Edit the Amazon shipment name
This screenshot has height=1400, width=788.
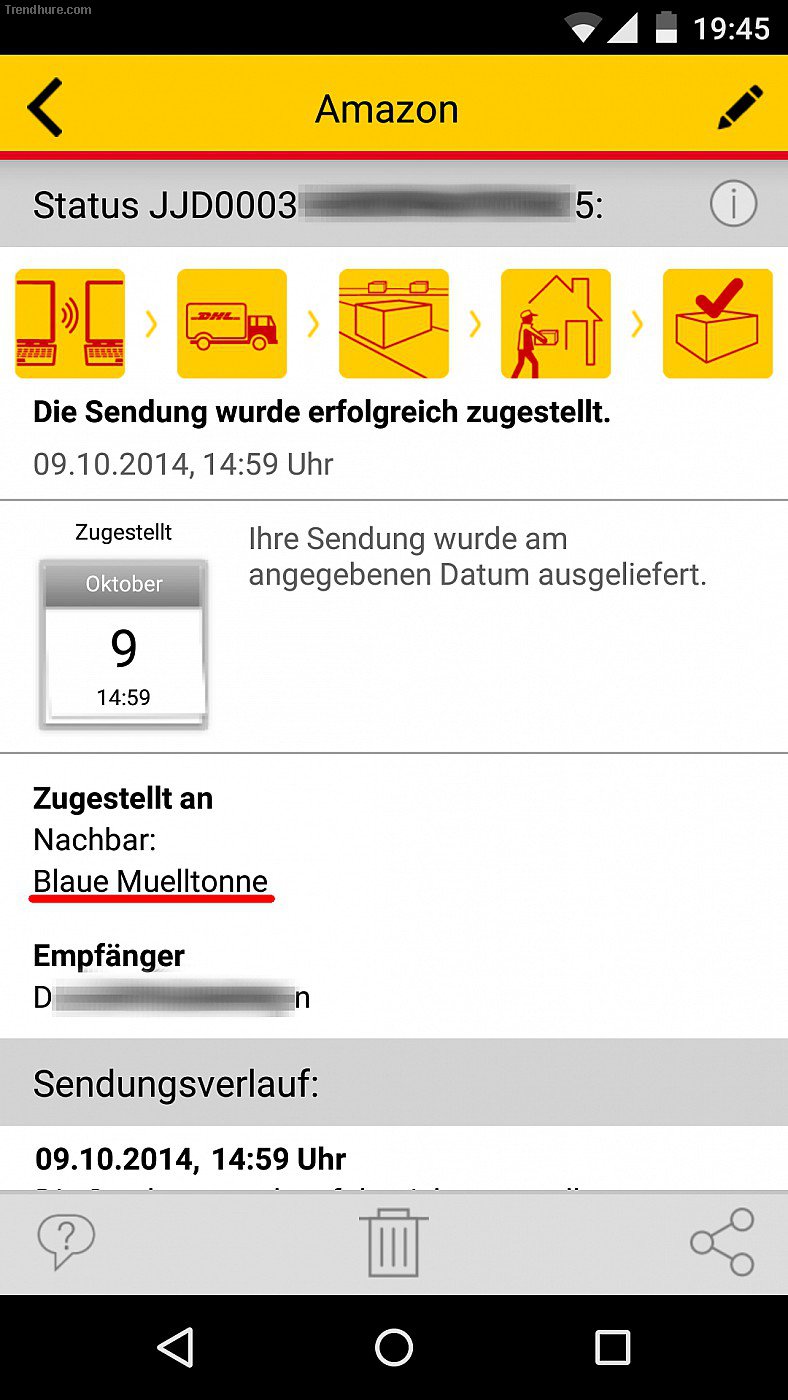[x=740, y=107]
